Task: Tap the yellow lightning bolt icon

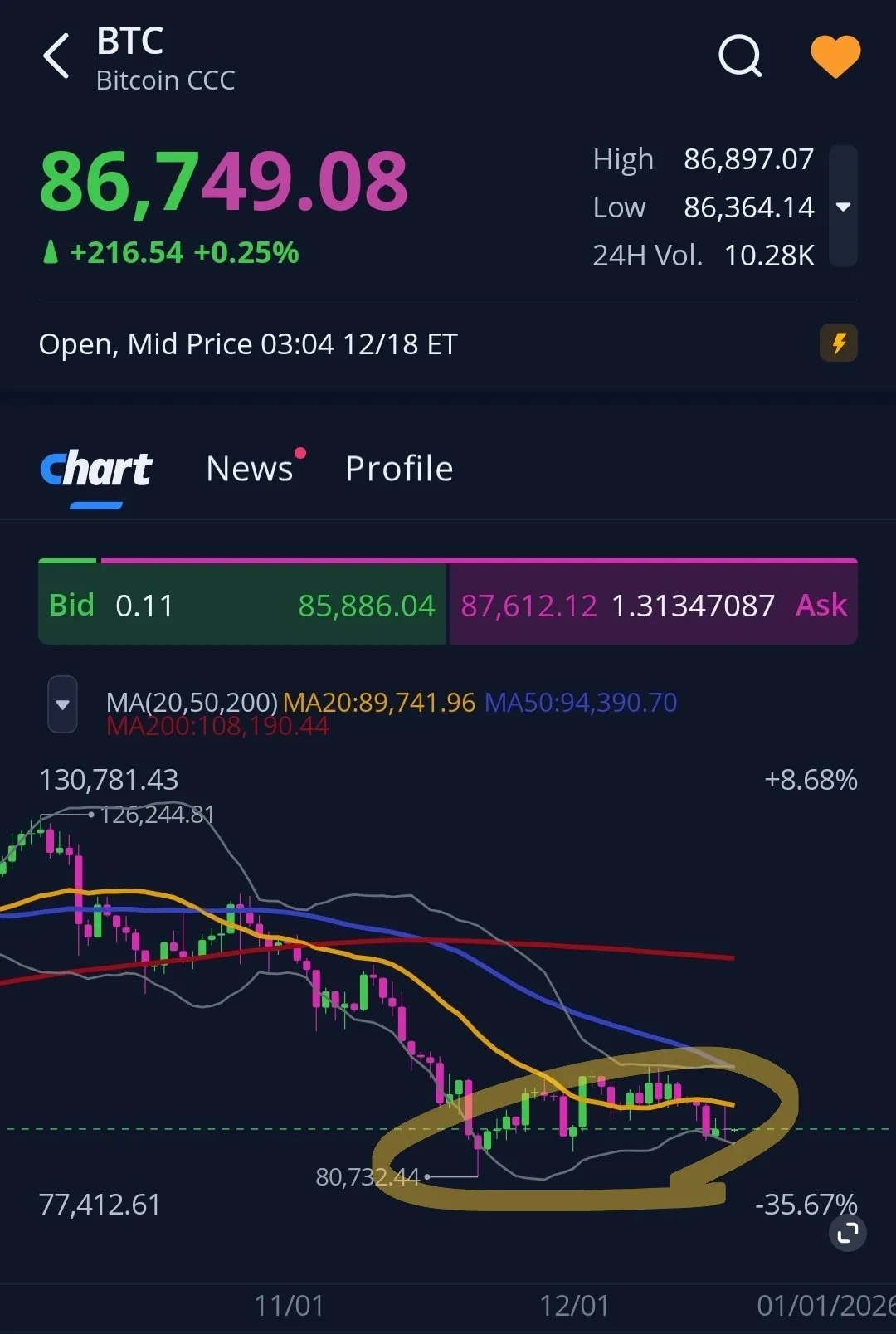Action: [838, 343]
